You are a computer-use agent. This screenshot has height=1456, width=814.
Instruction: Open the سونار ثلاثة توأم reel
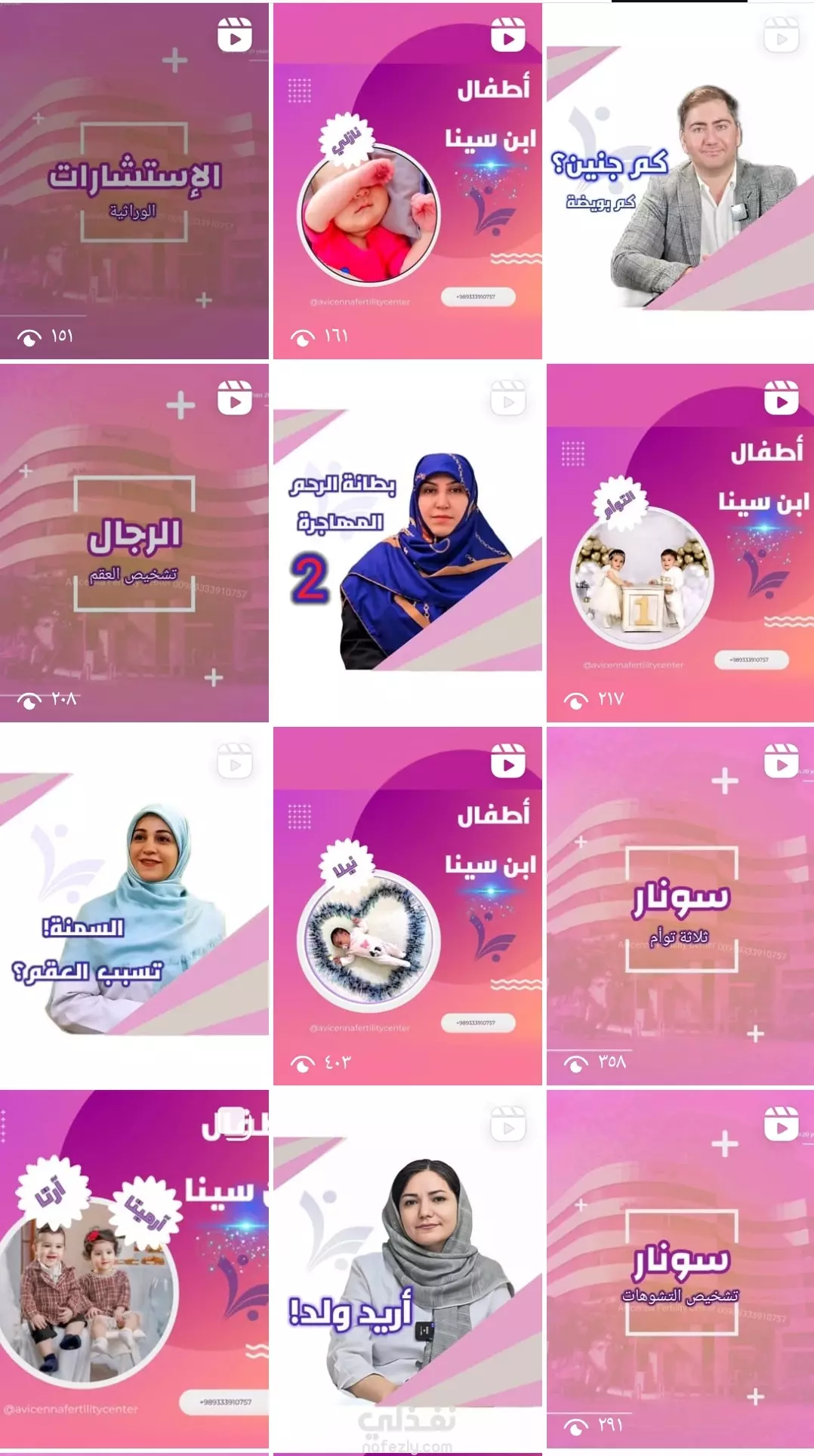(680, 907)
